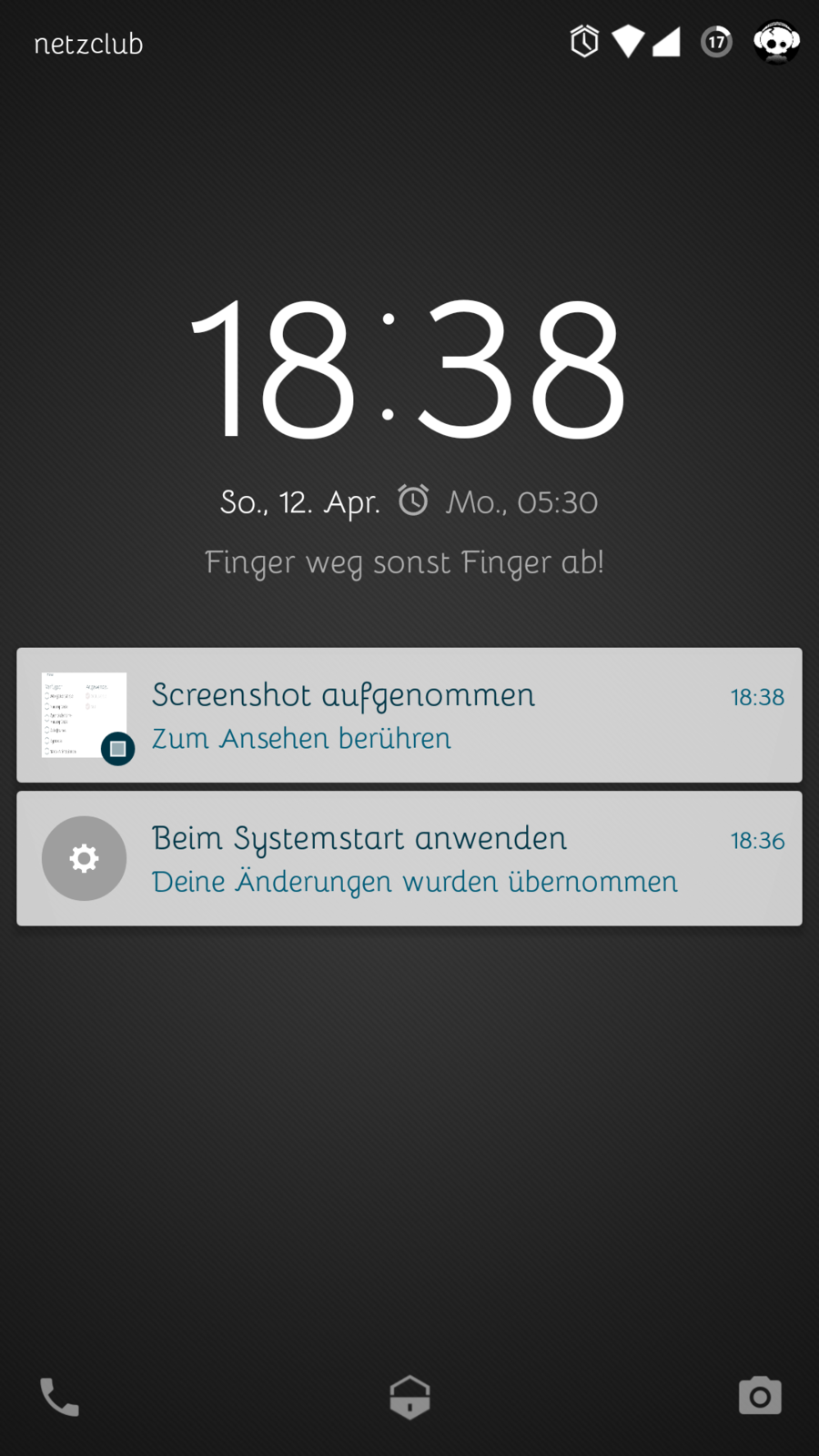Tap the lock icon to unlock

[x=409, y=1397]
